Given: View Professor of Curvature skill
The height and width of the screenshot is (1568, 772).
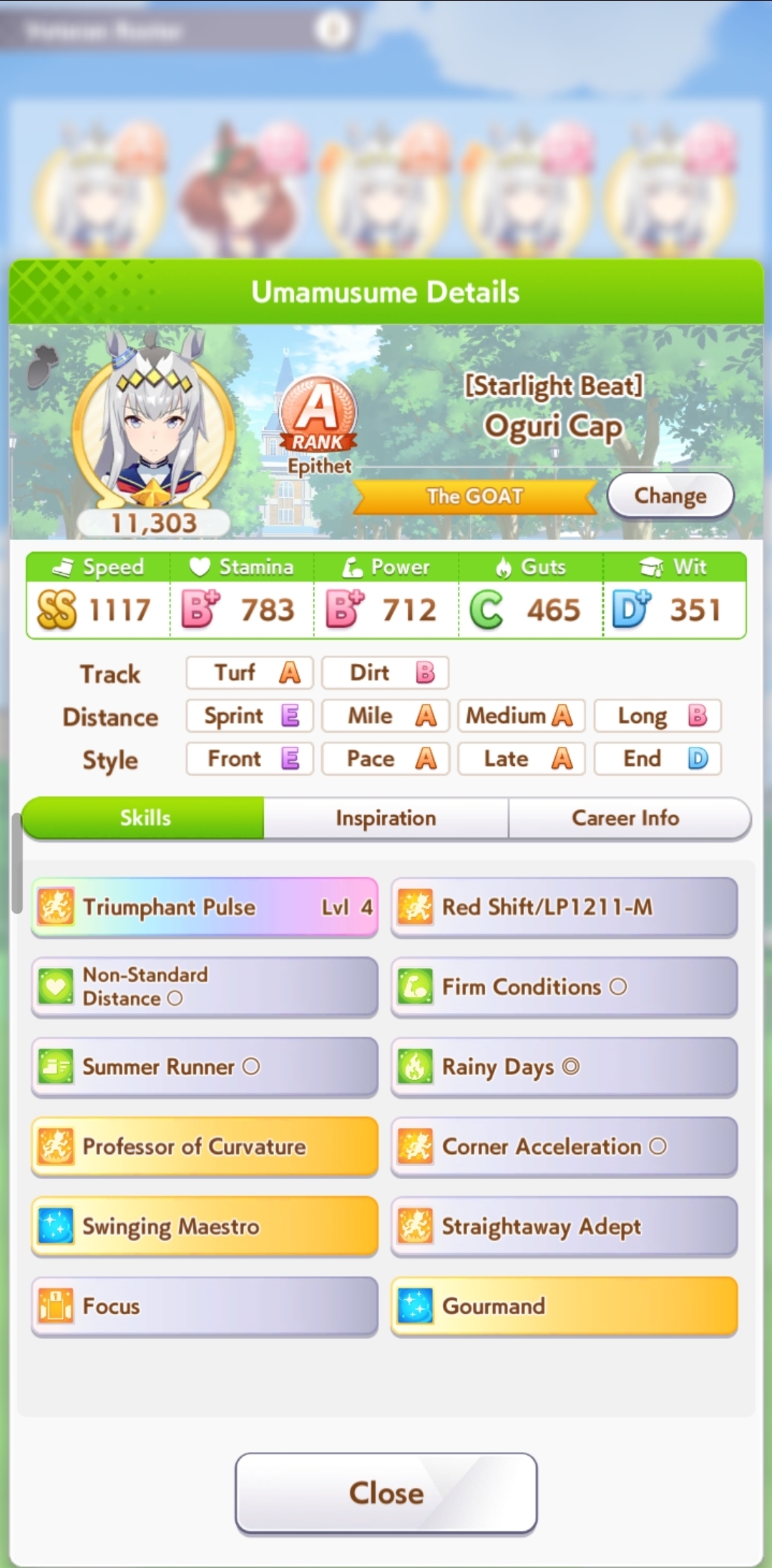Looking at the screenshot, I should [205, 1147].
